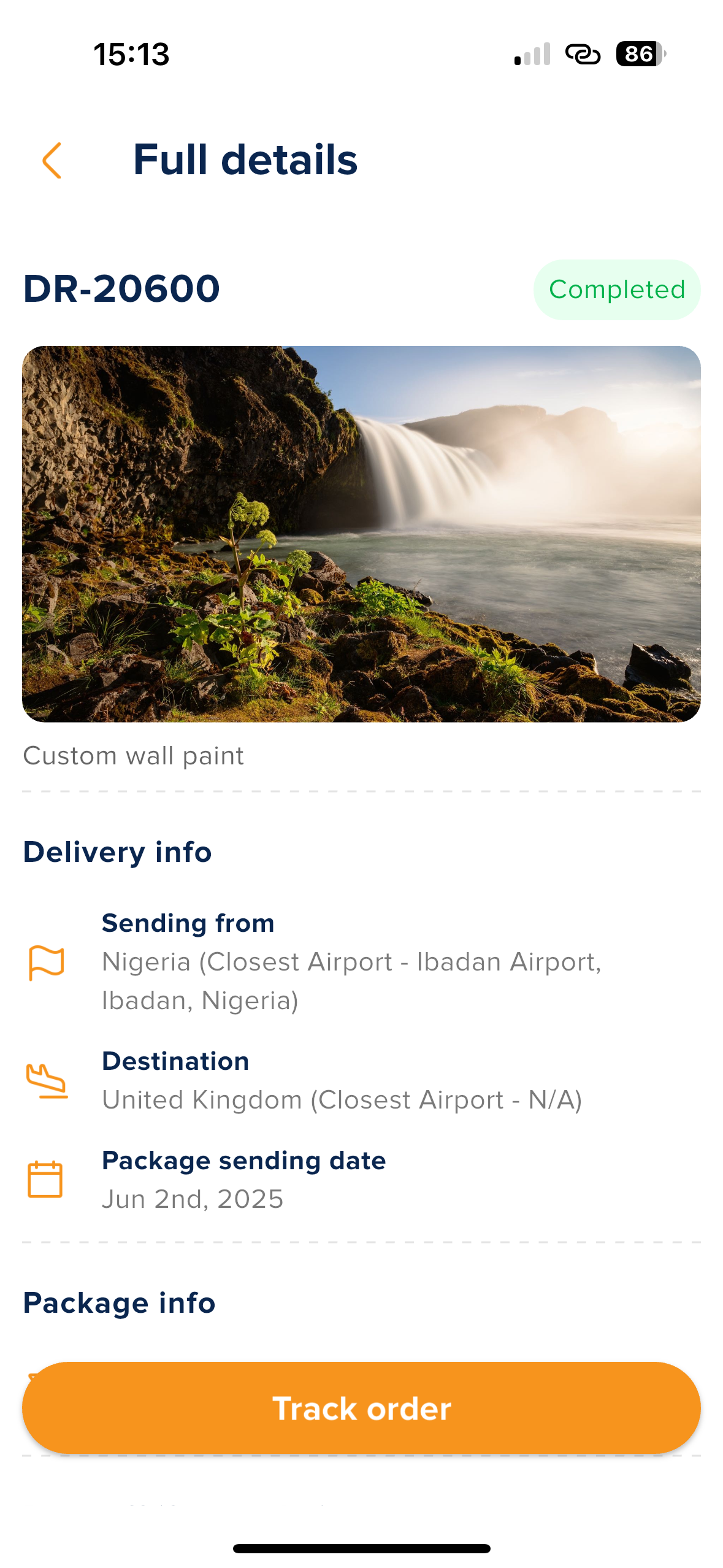Tap the Track order button
The height and width of the screenshot is (1568, 723).
pyautogui.click(x=361, y=1408)
